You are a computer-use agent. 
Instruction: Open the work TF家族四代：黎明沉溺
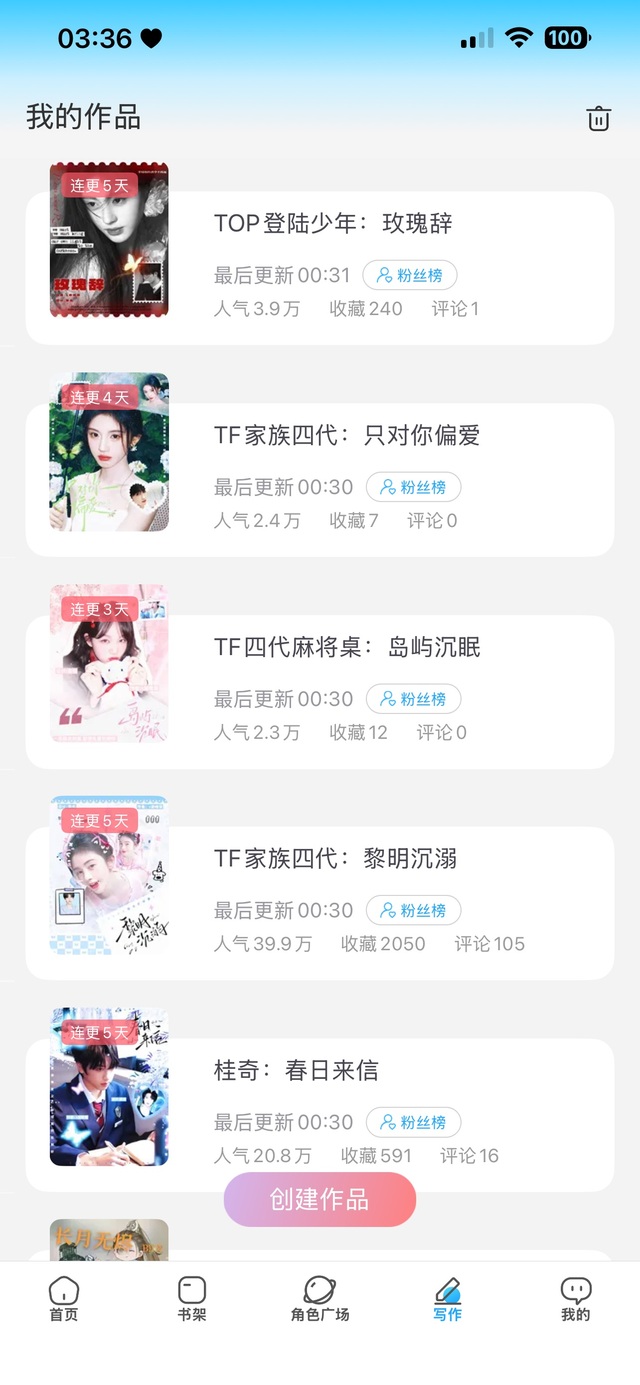click(x=335, y=859)
